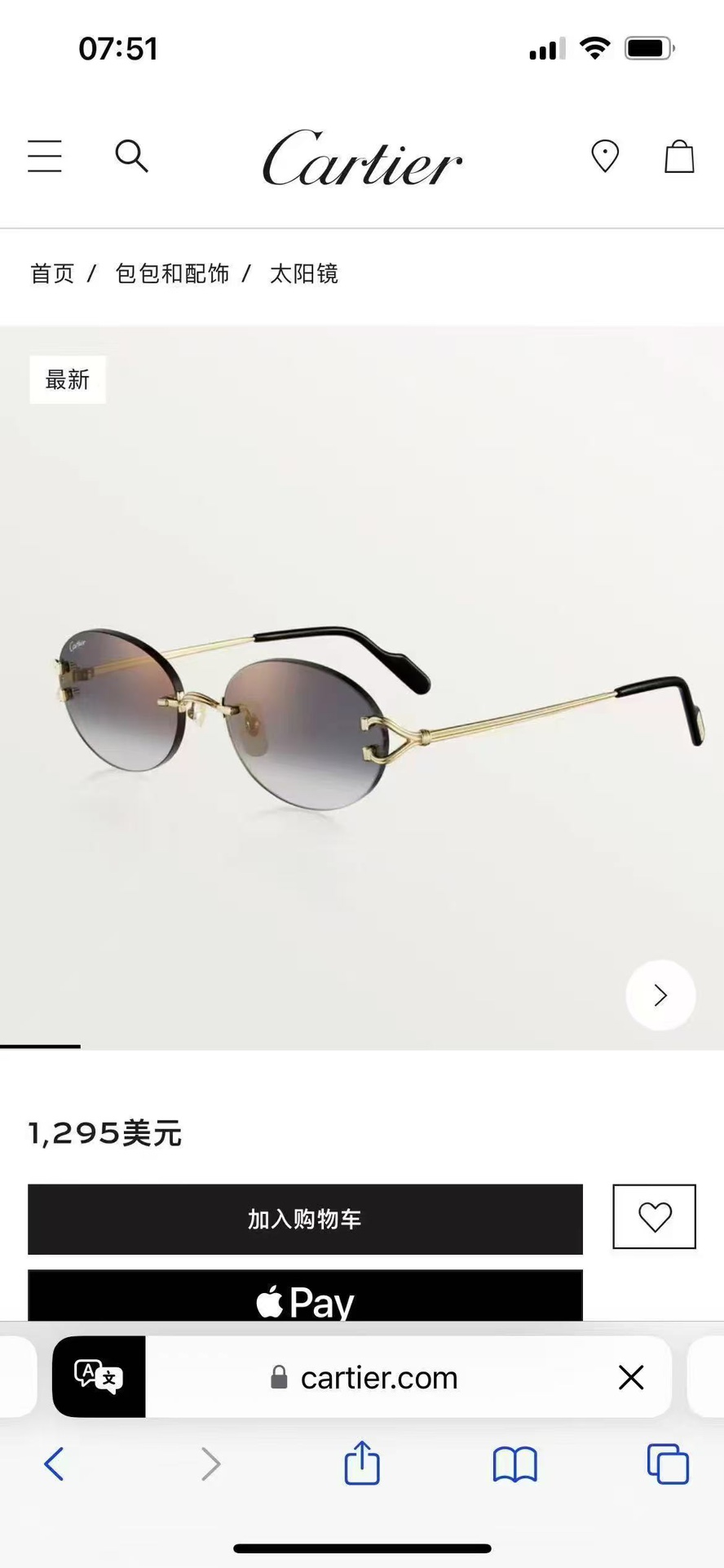
Task: Open the Cartier search icon
Action: pos(132,157)
